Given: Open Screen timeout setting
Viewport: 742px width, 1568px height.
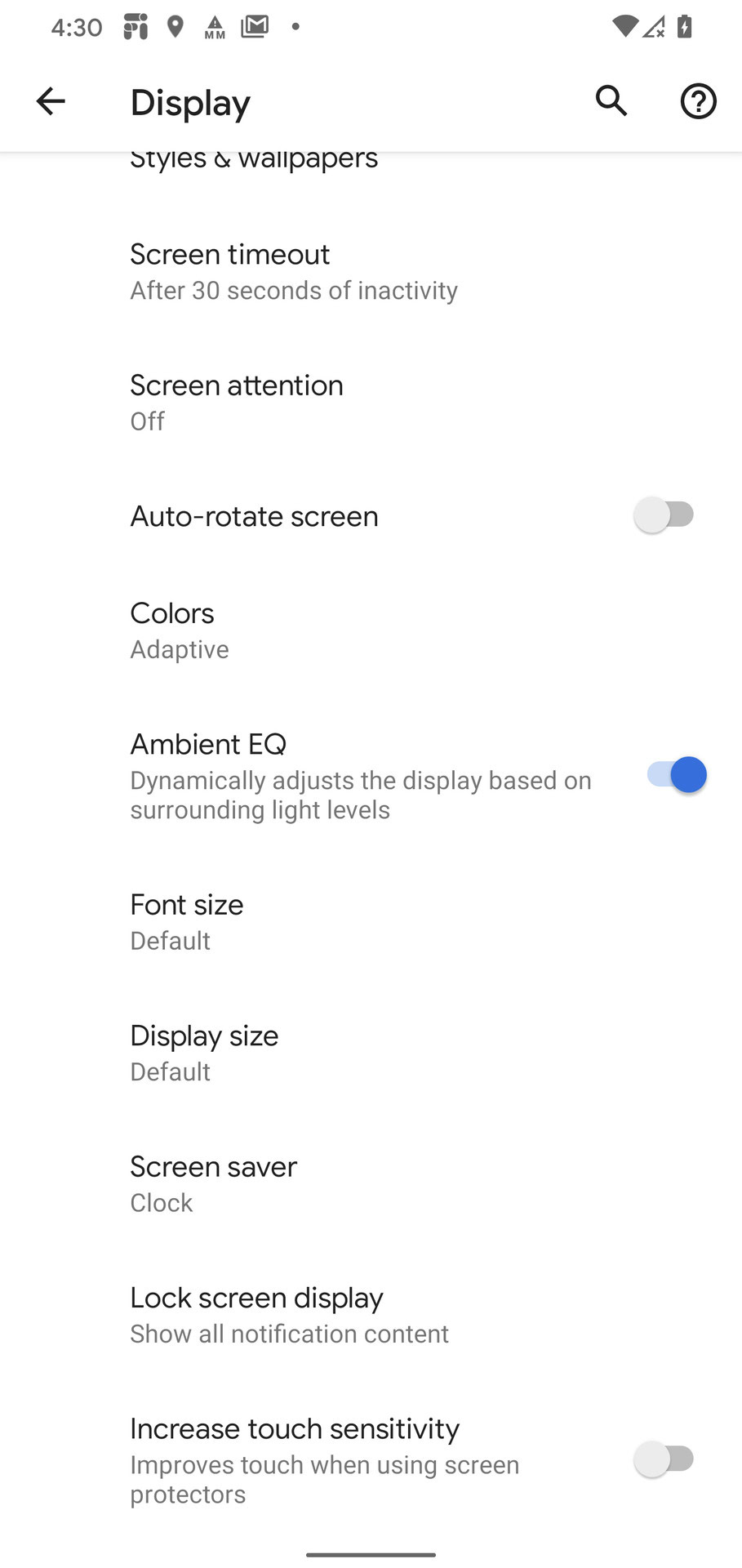Looking at the screenshot, I should pos(371,271).
